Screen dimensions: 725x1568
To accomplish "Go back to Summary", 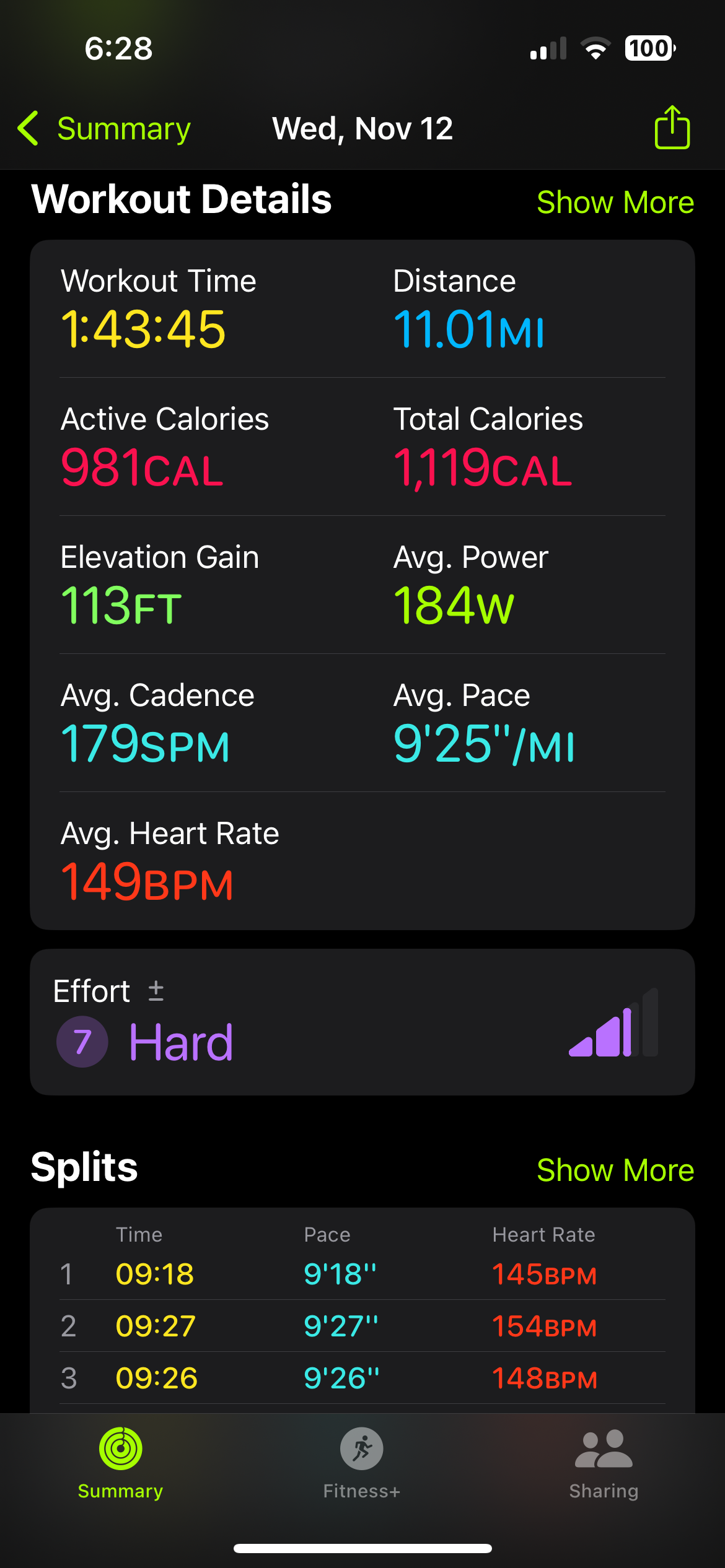I will (x=105, y=129).
